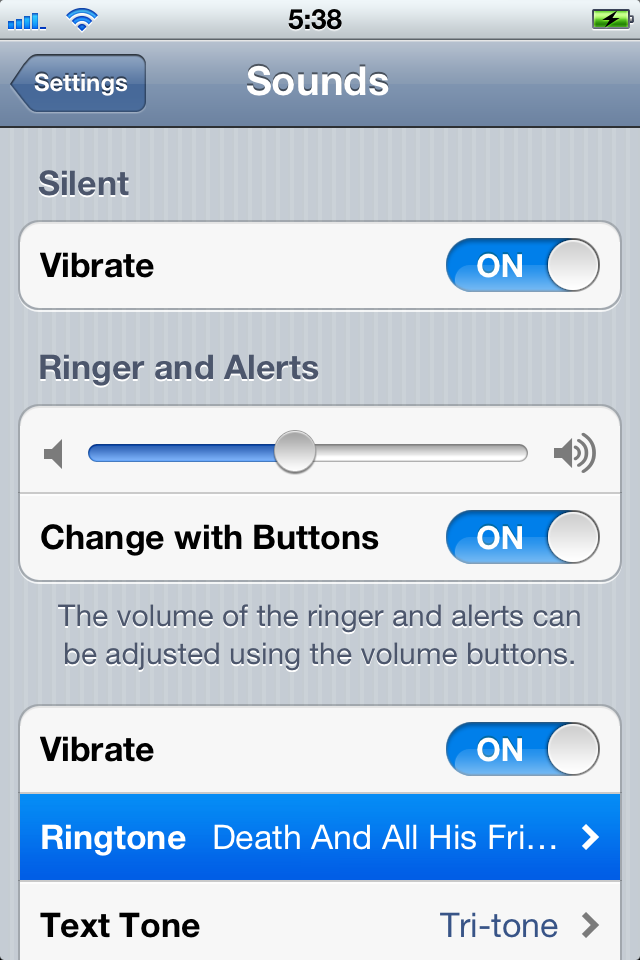Open the Ringtone selection
The height and width of the screenshot is (960, 640).
pyautogui.click(x=320, y=838)
